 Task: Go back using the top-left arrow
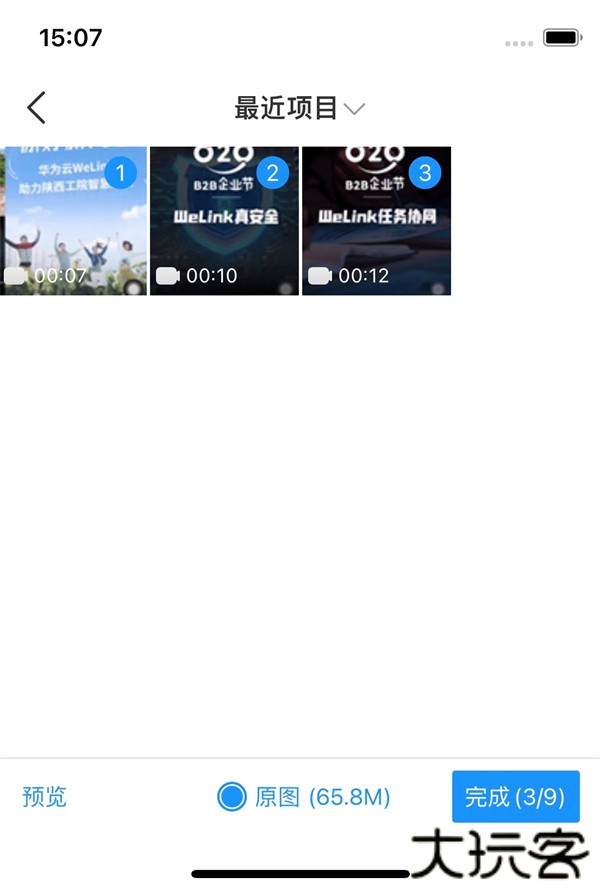pos(37,108)
